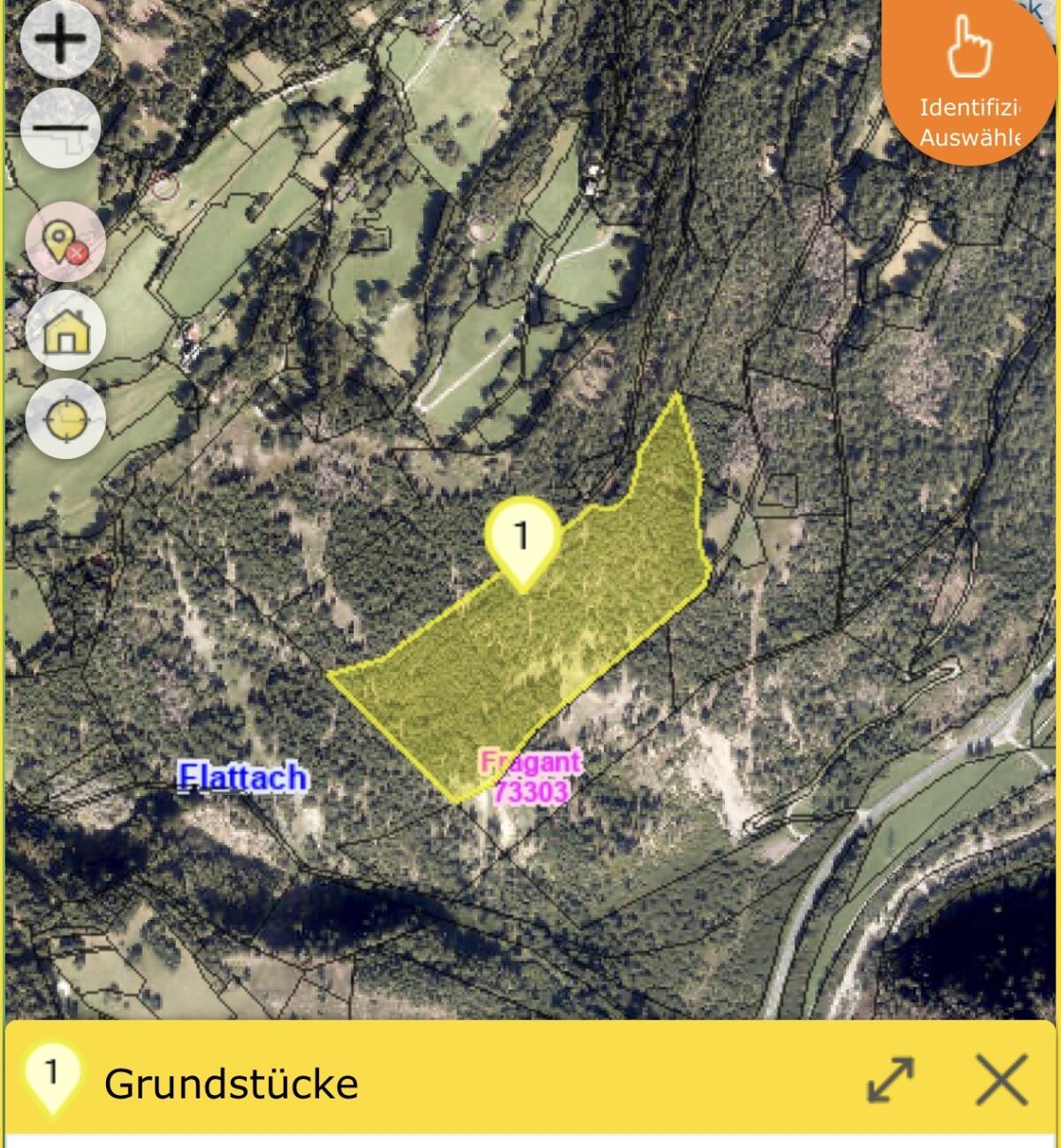Image resolution: width=1061 pixels, height=1148 pixels.
Task: Locate my current position
Action: pyautogui.click(x=65, y=419)
